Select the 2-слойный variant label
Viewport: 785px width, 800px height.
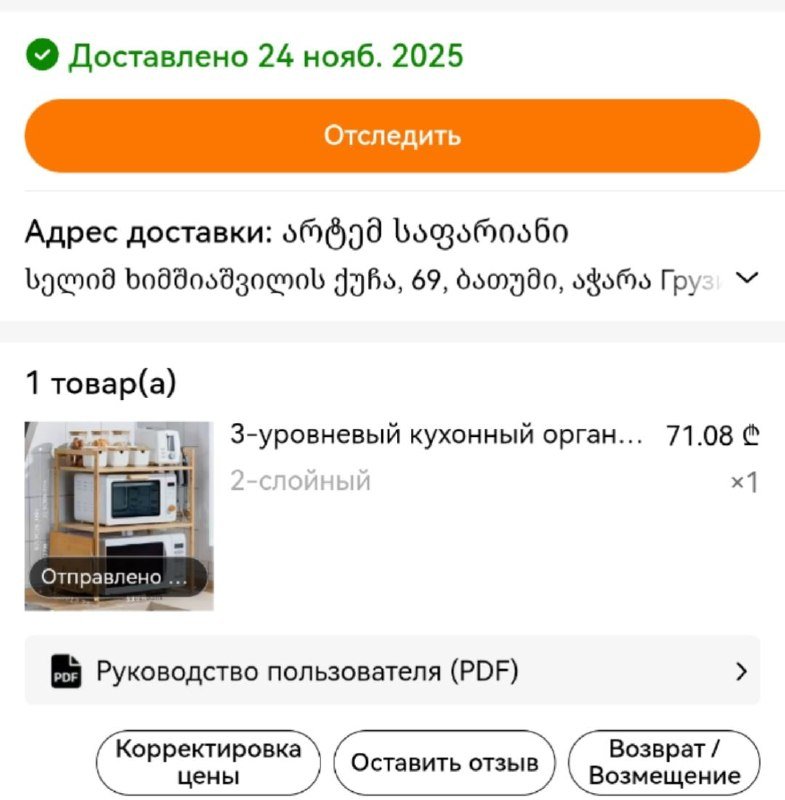tap(299, 481)
